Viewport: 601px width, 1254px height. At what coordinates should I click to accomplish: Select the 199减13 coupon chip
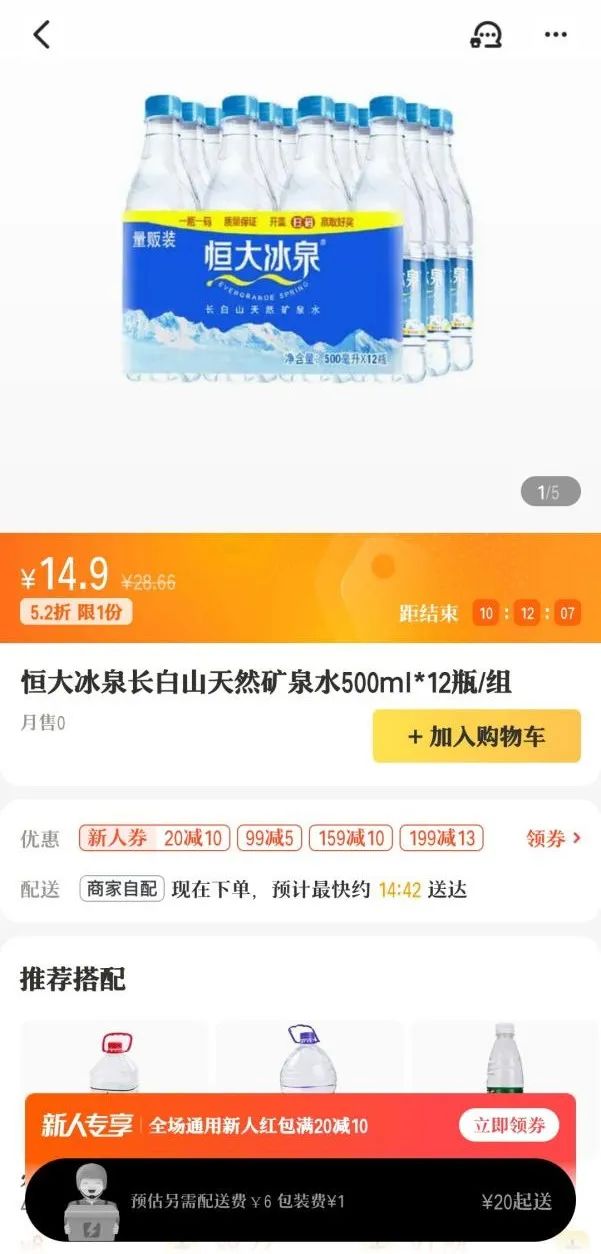(441, 838)
